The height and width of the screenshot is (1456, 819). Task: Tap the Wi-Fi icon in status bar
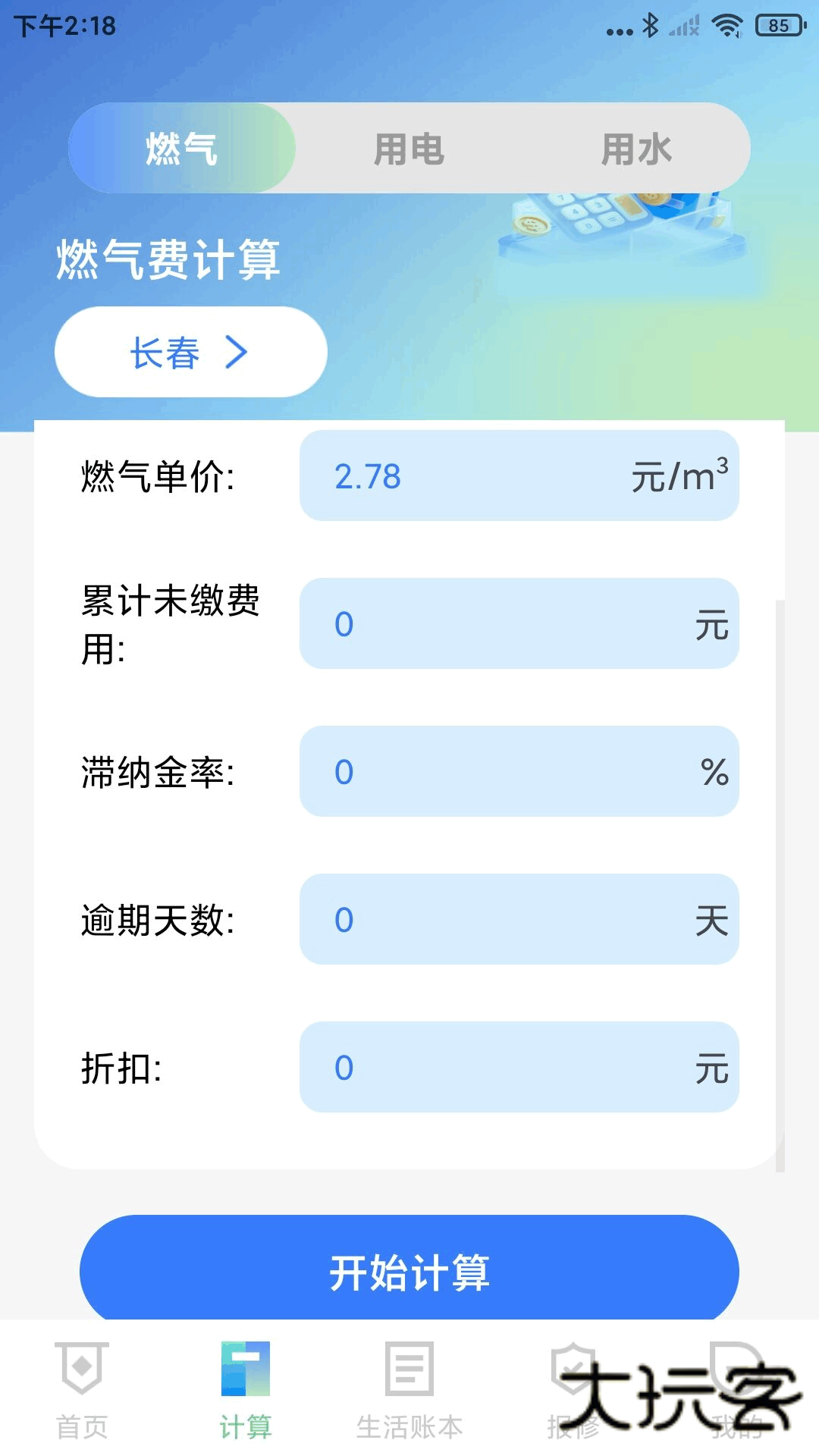[726, 24]
